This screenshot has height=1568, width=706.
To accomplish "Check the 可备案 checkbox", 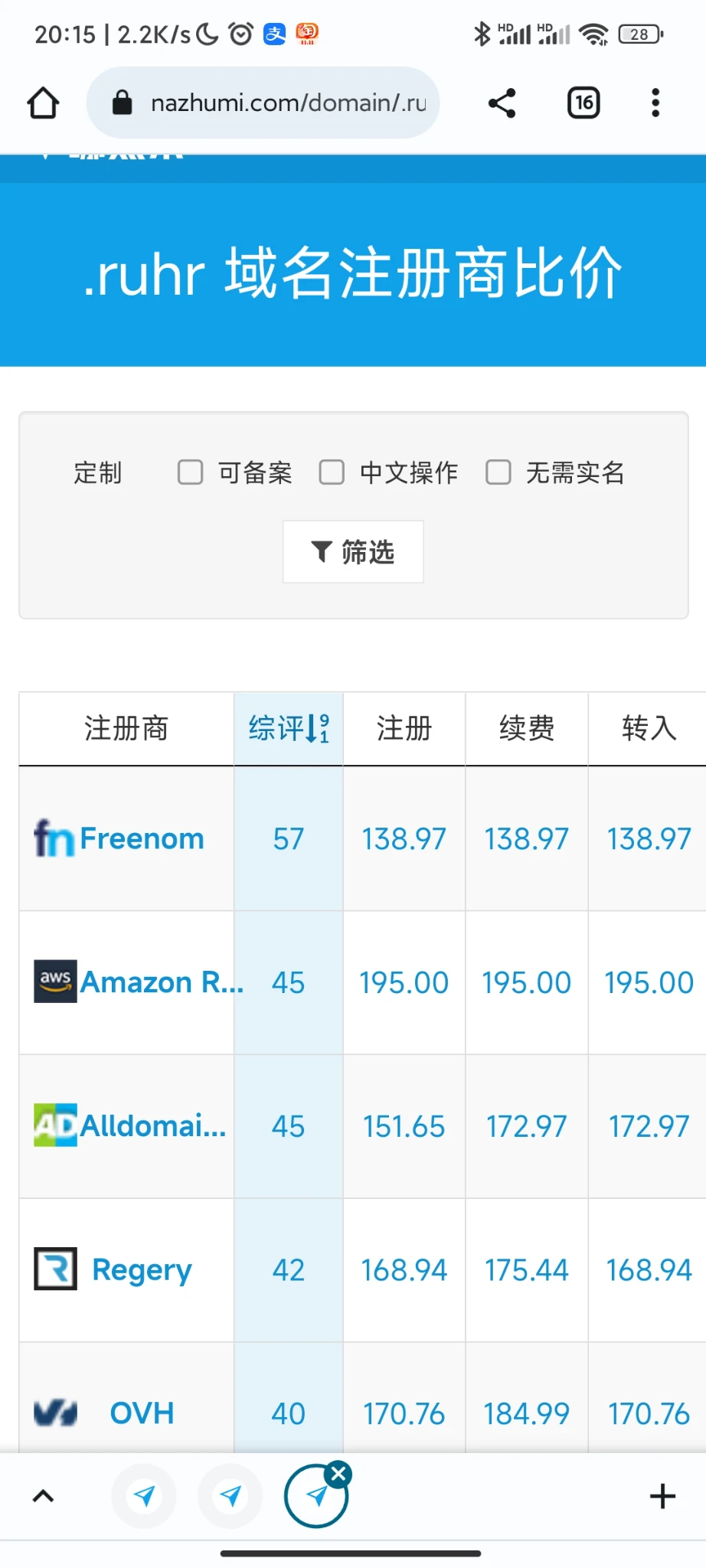I will tap(191, 472).
